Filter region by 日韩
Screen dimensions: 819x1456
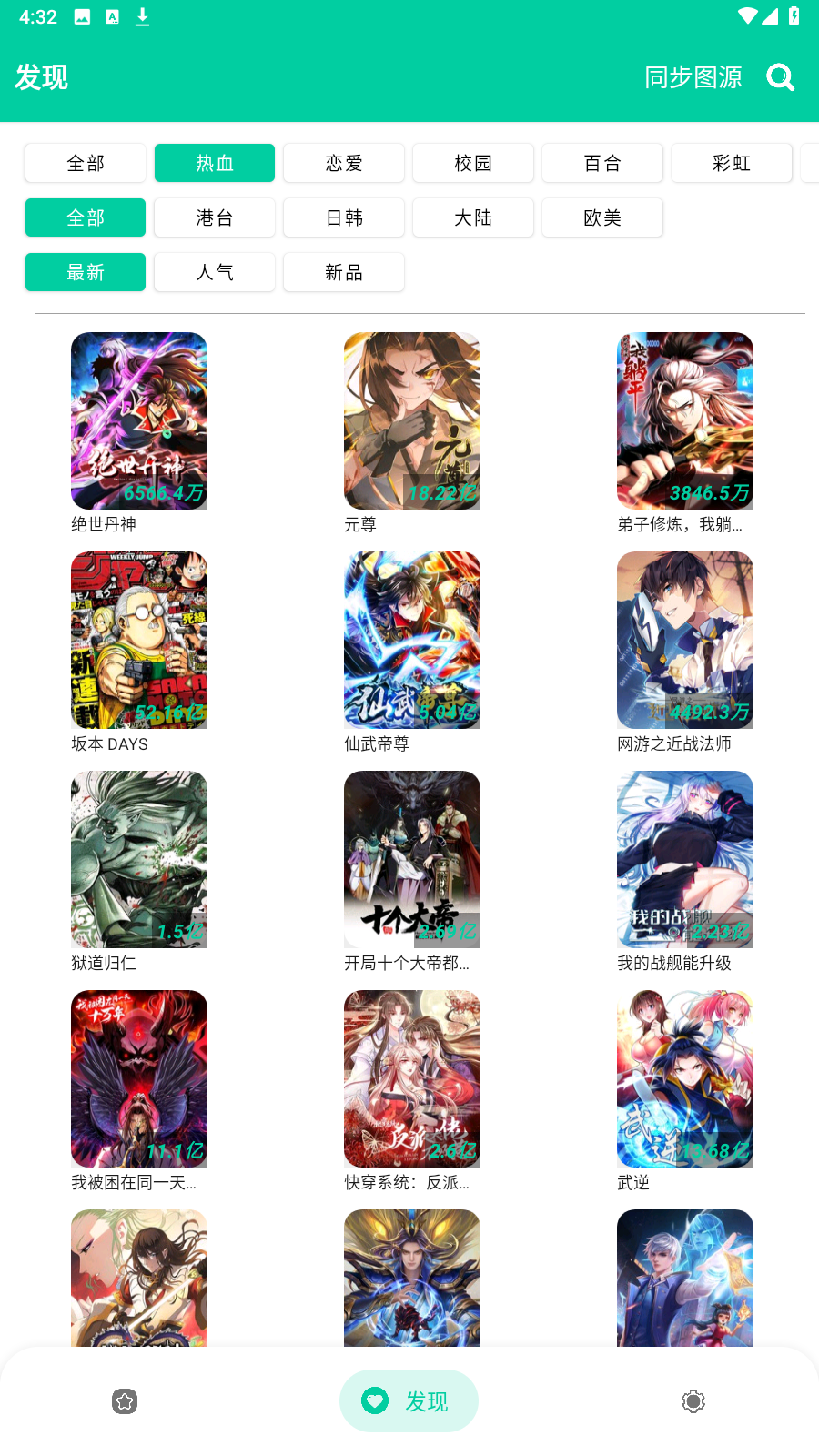tap(344, 217)
